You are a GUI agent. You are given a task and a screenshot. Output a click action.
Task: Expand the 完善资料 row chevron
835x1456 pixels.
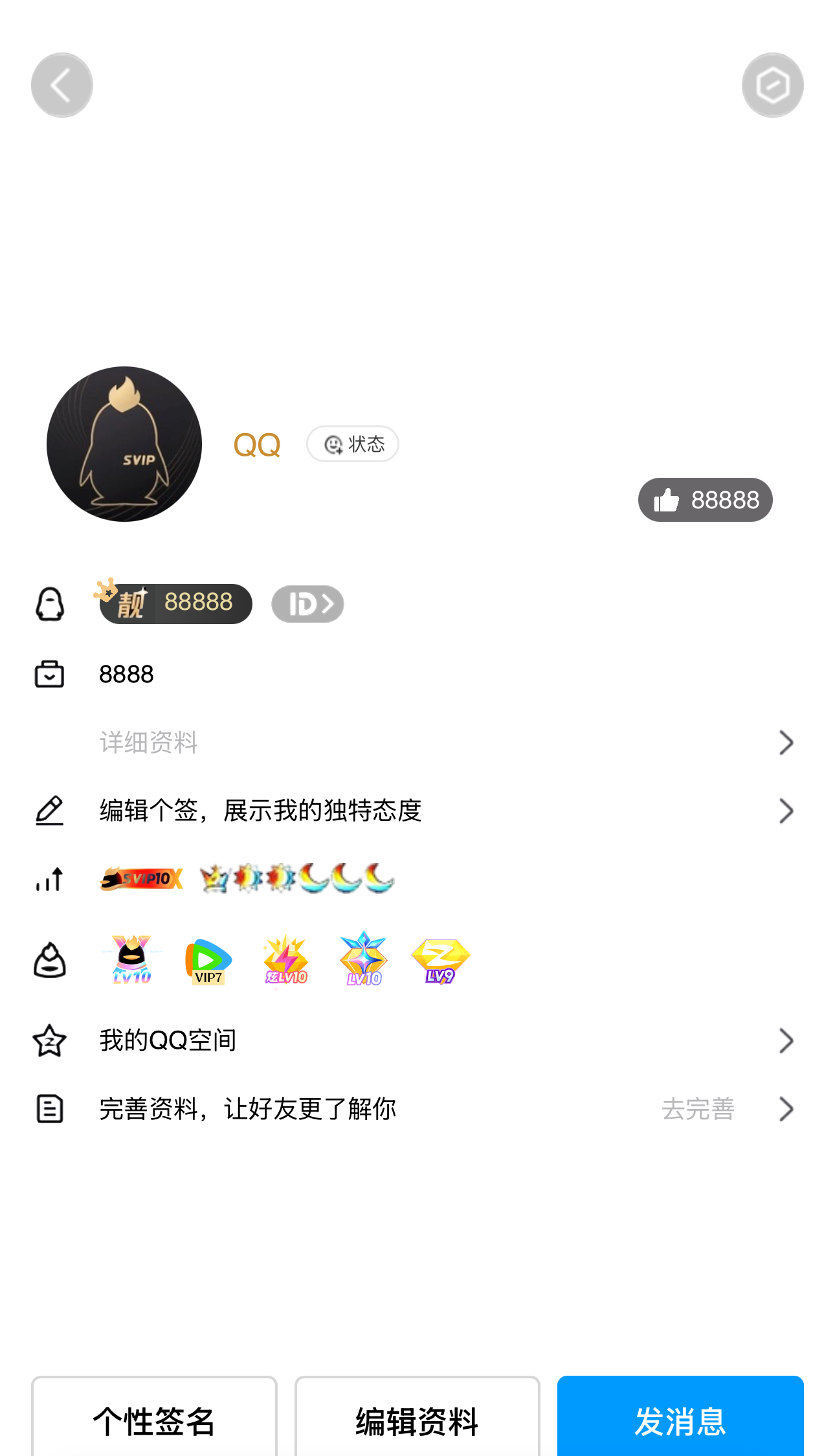click(786, 1108)
